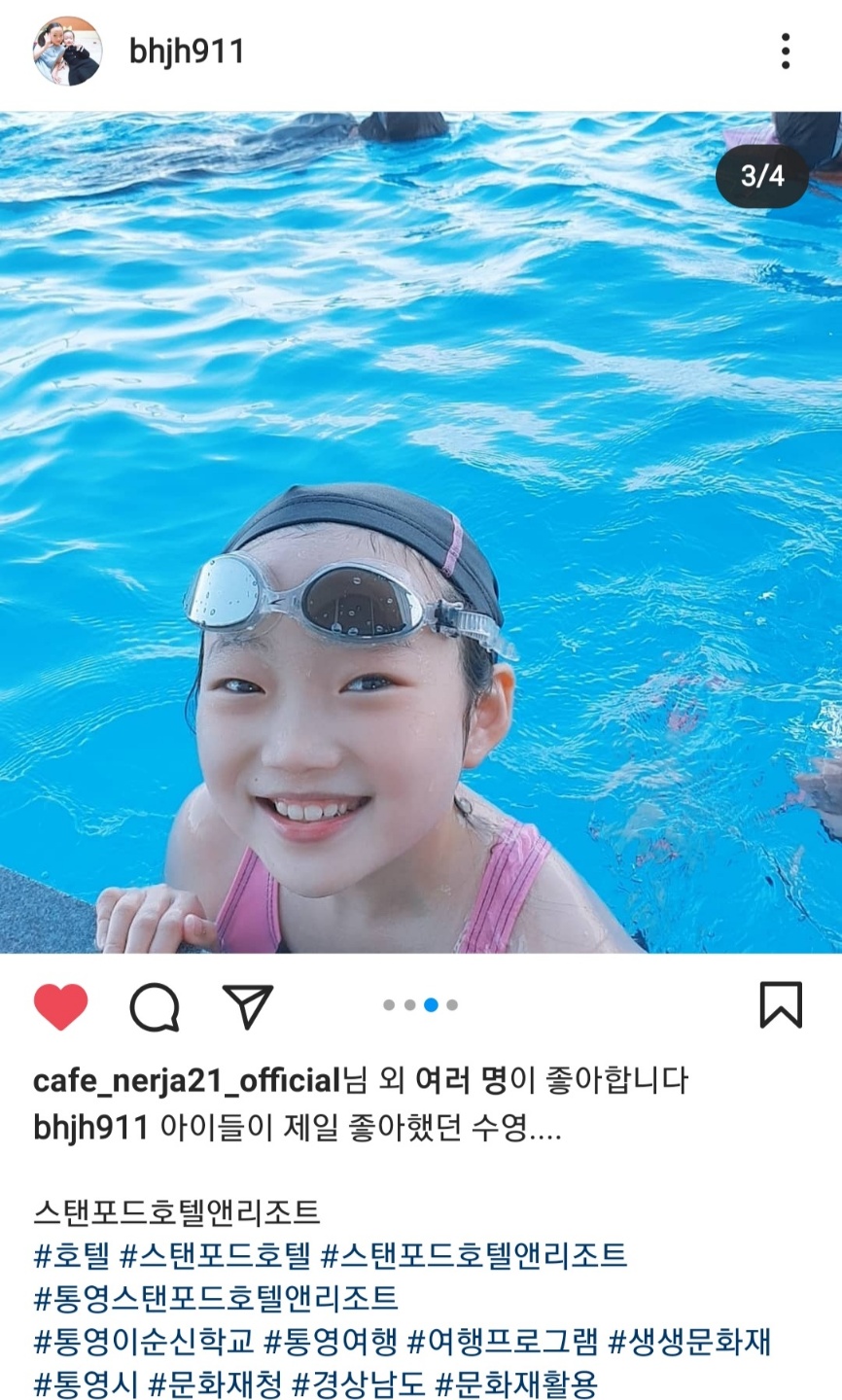Save this post with the bookmark icon
The height and width of the screenshot is (1400, 842).
781,1005
